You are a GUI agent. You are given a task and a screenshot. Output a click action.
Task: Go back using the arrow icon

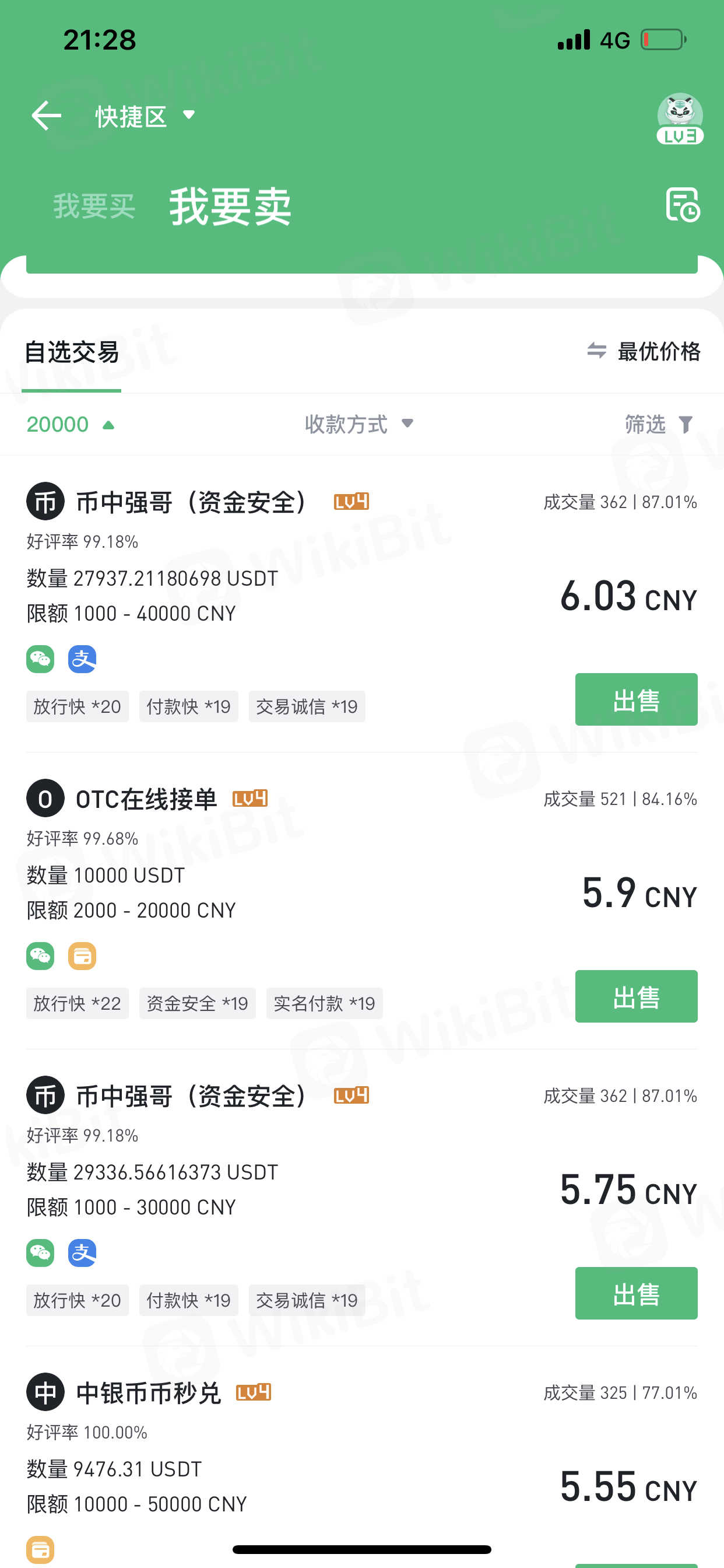pos(46,116)
